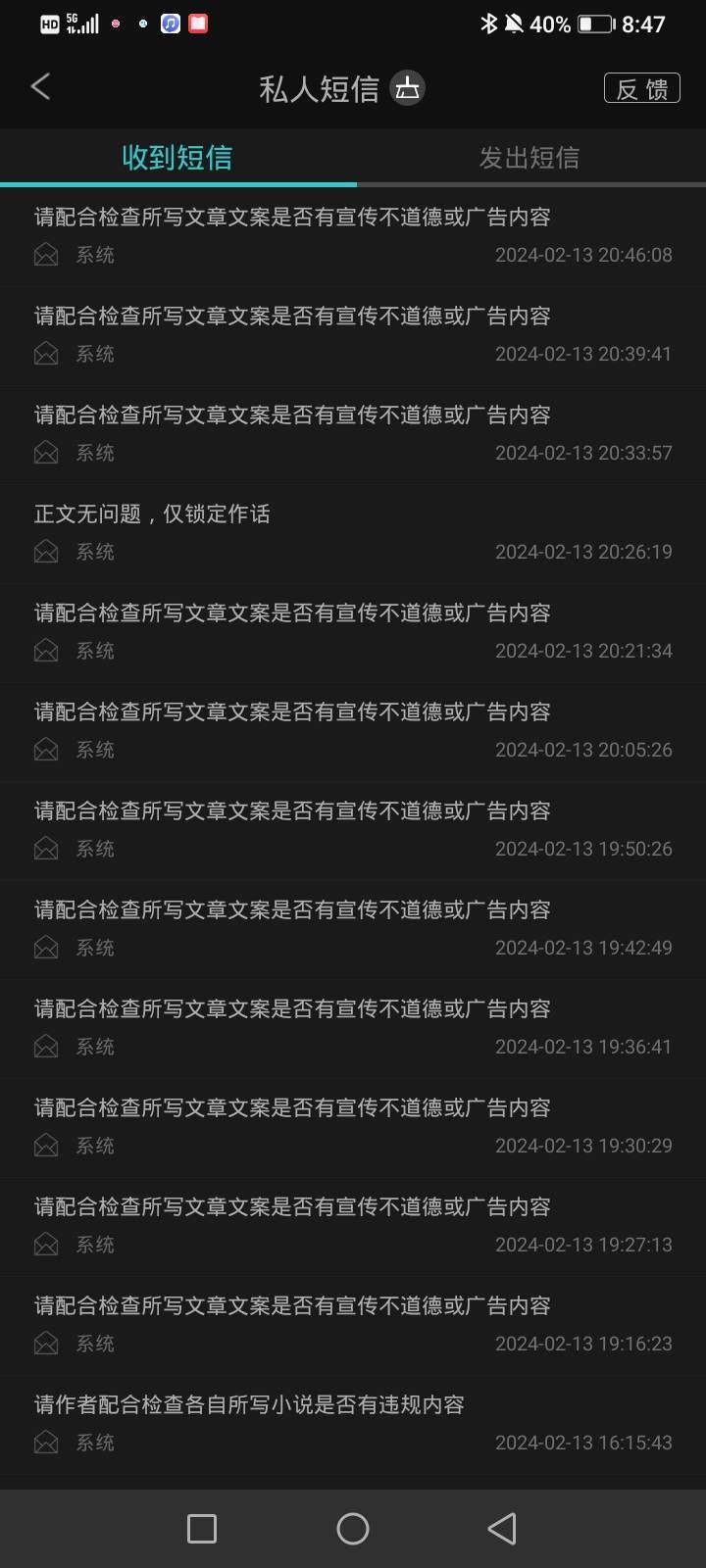This screenshot has height=1568, width=706.
Task: Switch to the 发出短信 tab
Action: pos(529,158)
